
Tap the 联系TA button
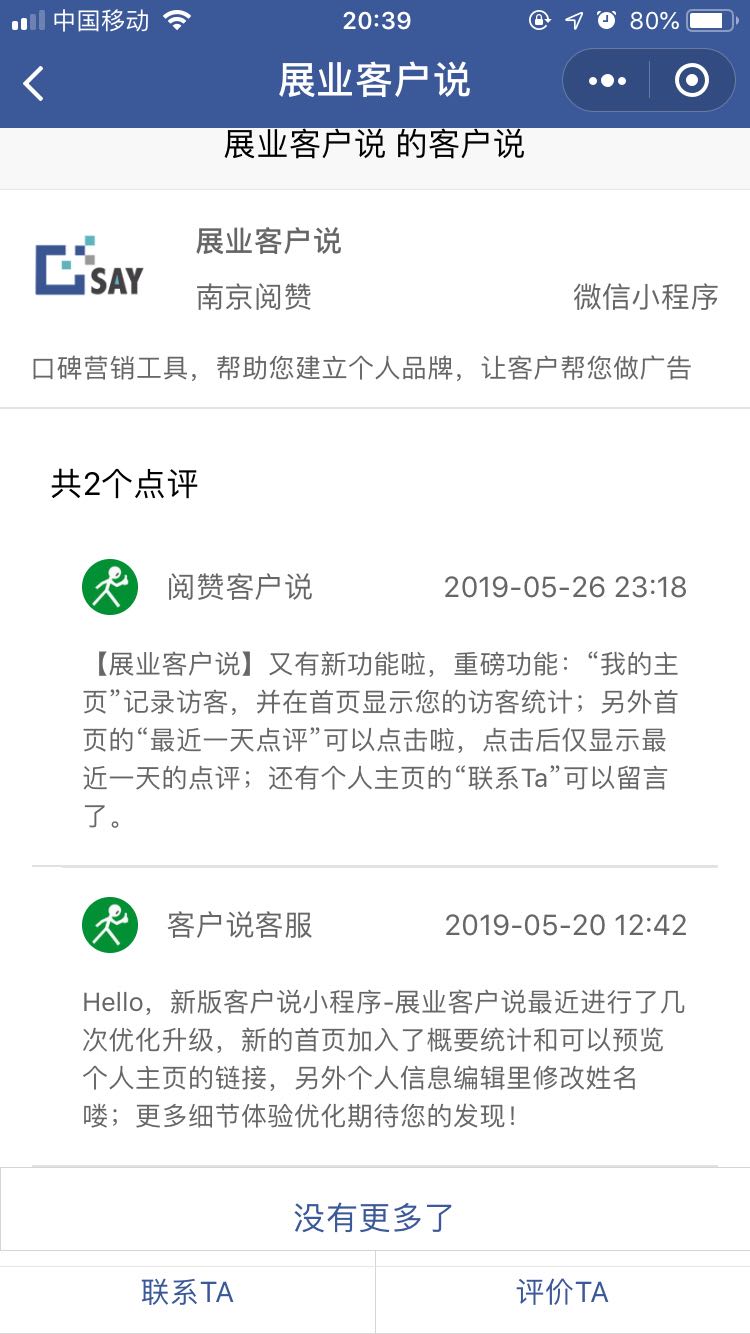(187, 1292)
